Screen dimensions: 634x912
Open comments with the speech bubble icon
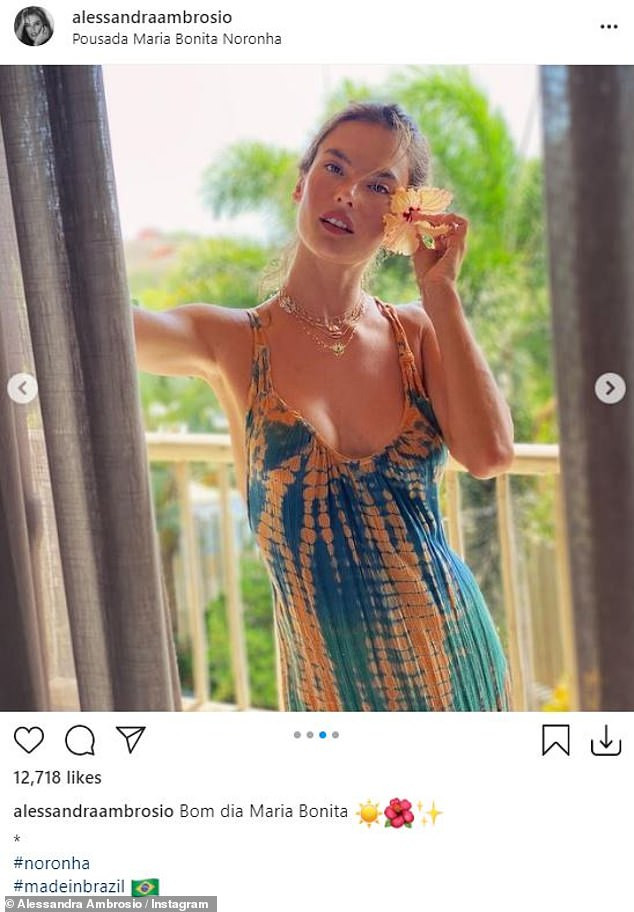coord(80,740)
